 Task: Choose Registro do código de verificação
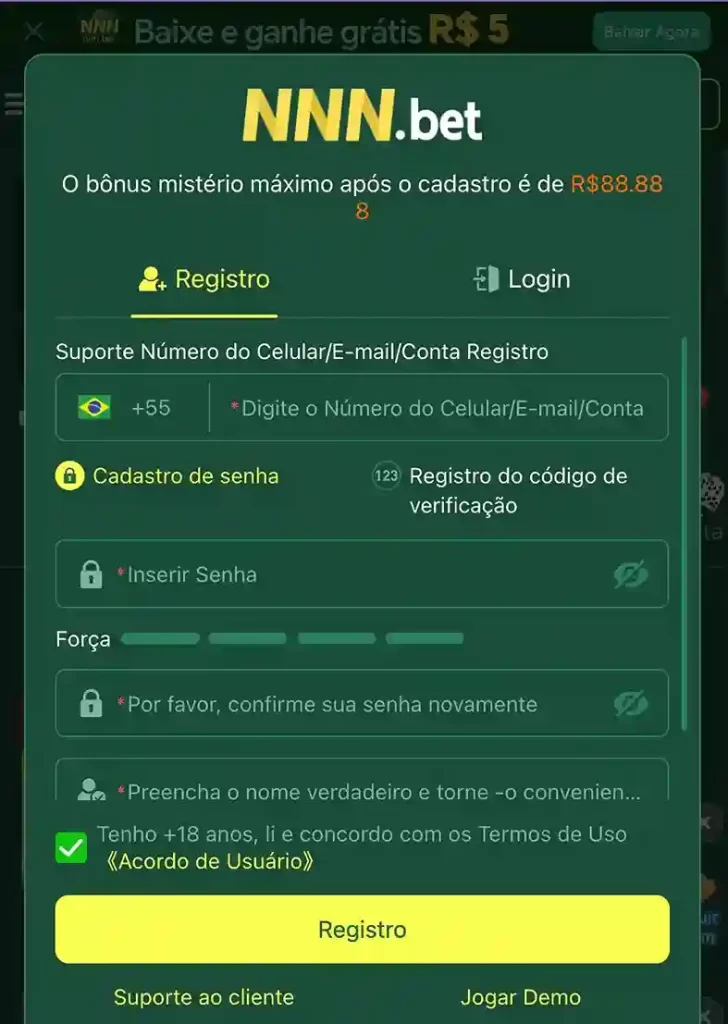click(500, 490)
